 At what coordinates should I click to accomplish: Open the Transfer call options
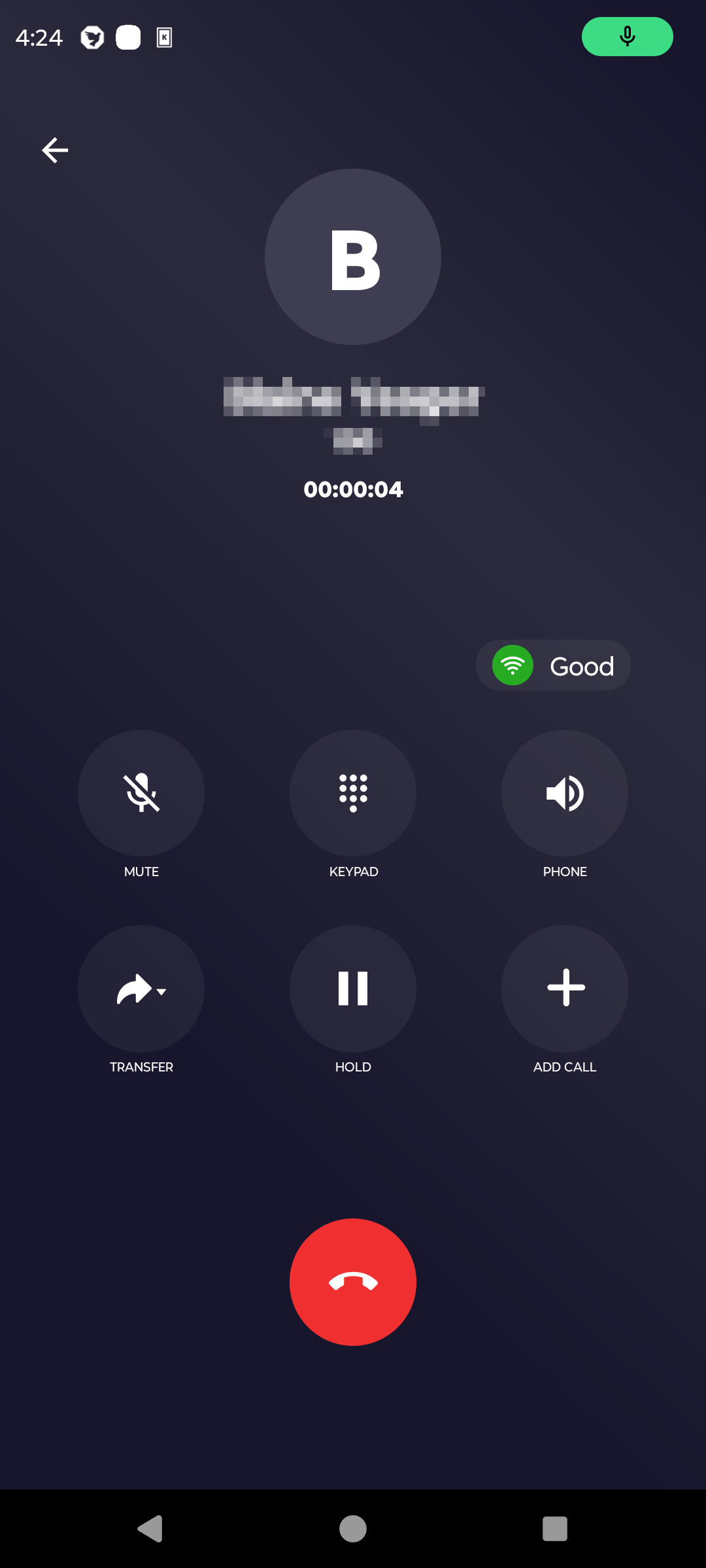point(141,988)
